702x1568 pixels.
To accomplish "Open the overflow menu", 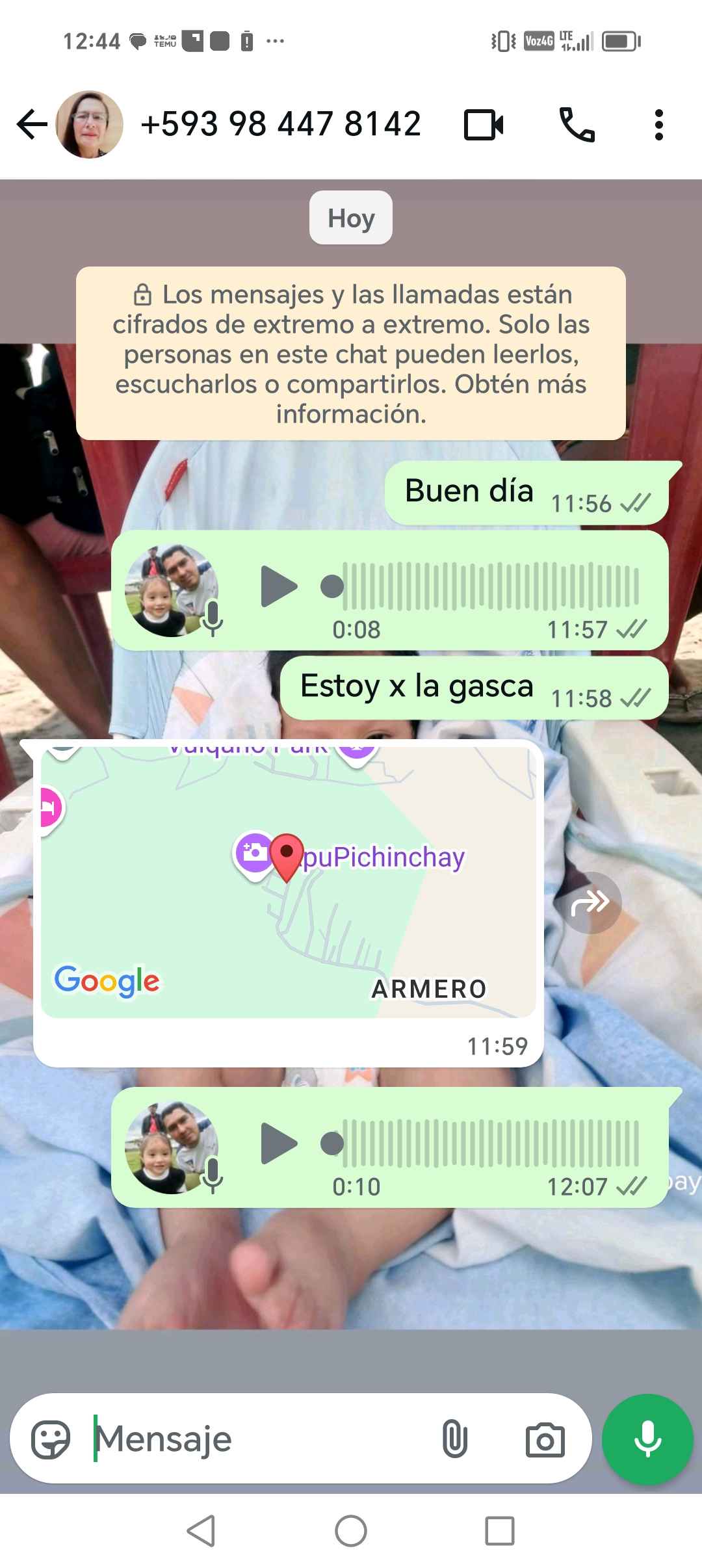I will 658,125.
